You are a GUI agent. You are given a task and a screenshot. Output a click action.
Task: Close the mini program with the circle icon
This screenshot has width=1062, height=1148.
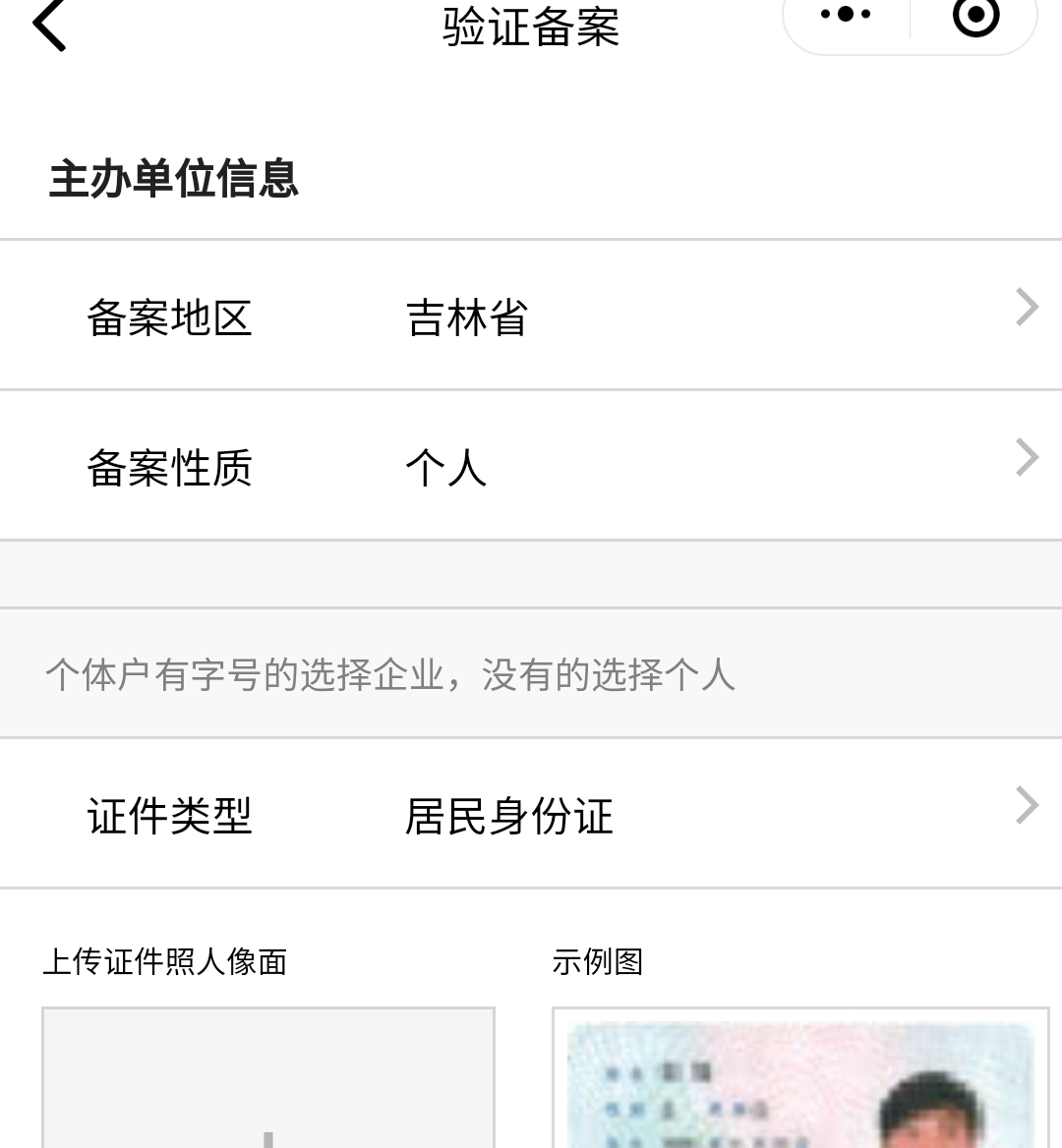975,16
